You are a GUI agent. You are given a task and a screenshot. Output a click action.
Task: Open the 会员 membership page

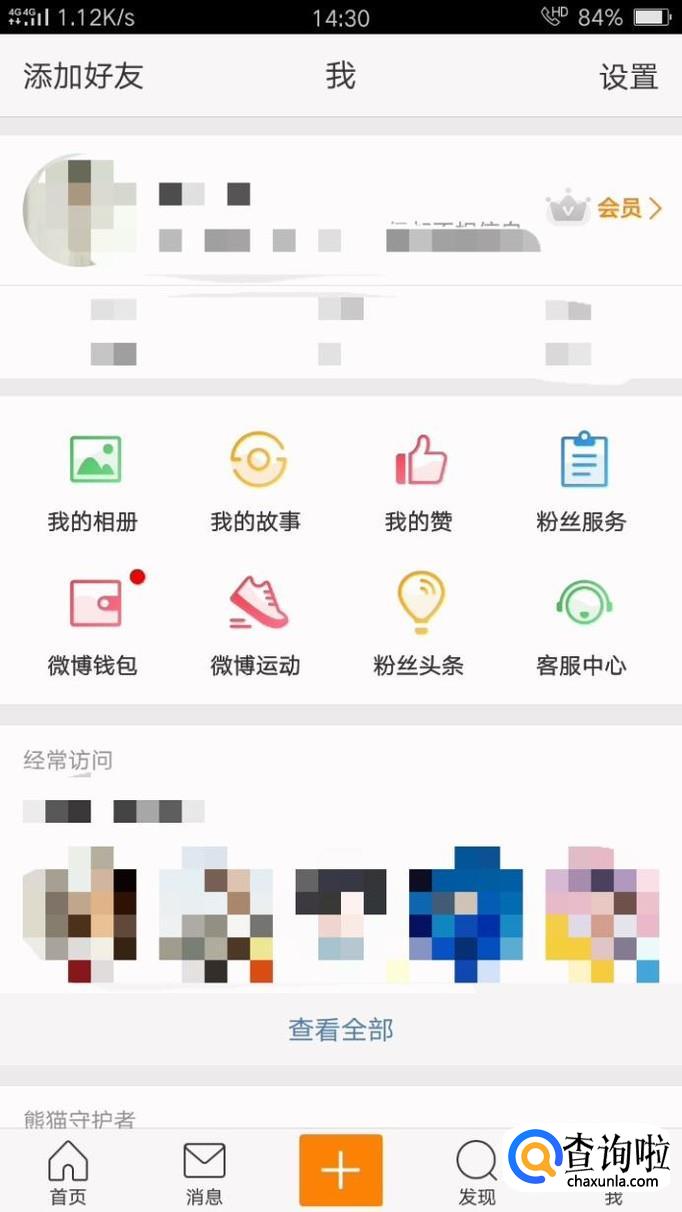[604, 208]
